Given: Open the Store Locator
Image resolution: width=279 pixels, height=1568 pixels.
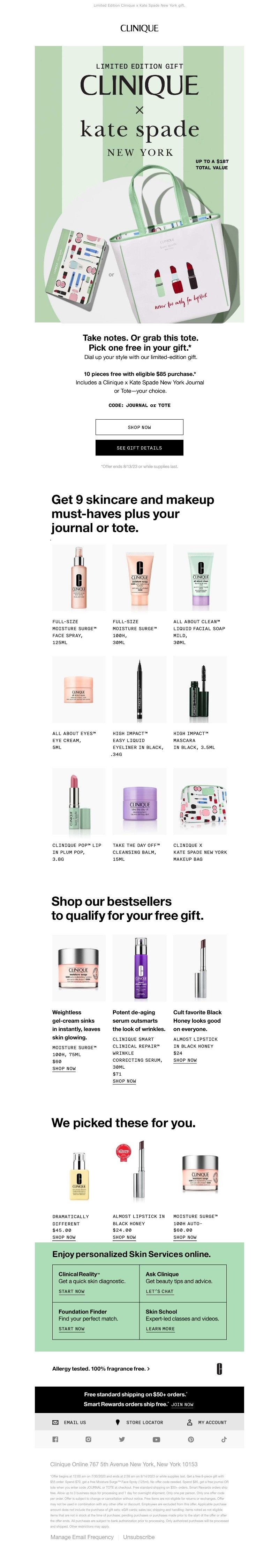Looking at the screenshot, I should (139, 1422).
